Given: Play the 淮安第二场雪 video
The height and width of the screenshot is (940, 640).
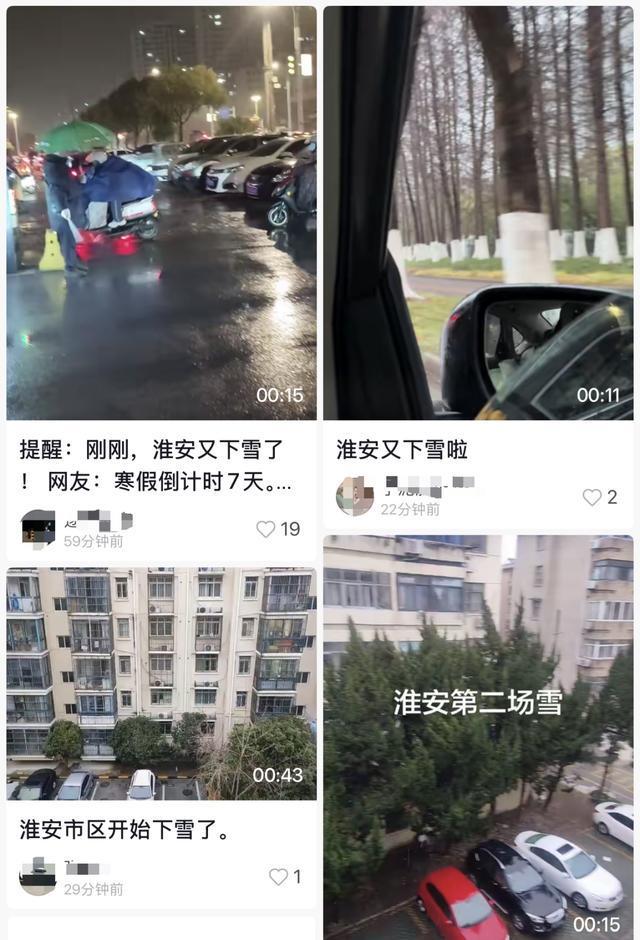Looking at the screenshot, I should (x=478, y=736).
